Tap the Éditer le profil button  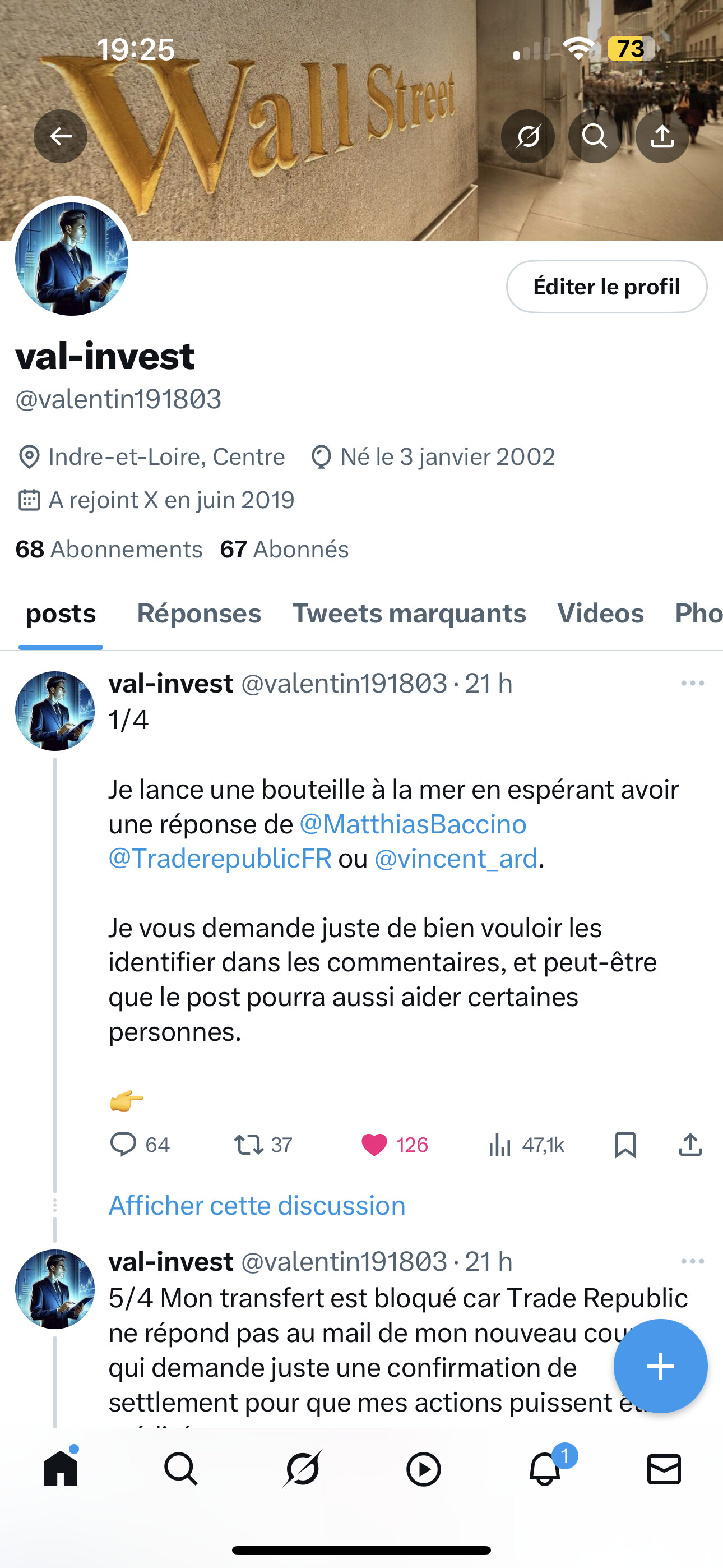pos(607,287)
